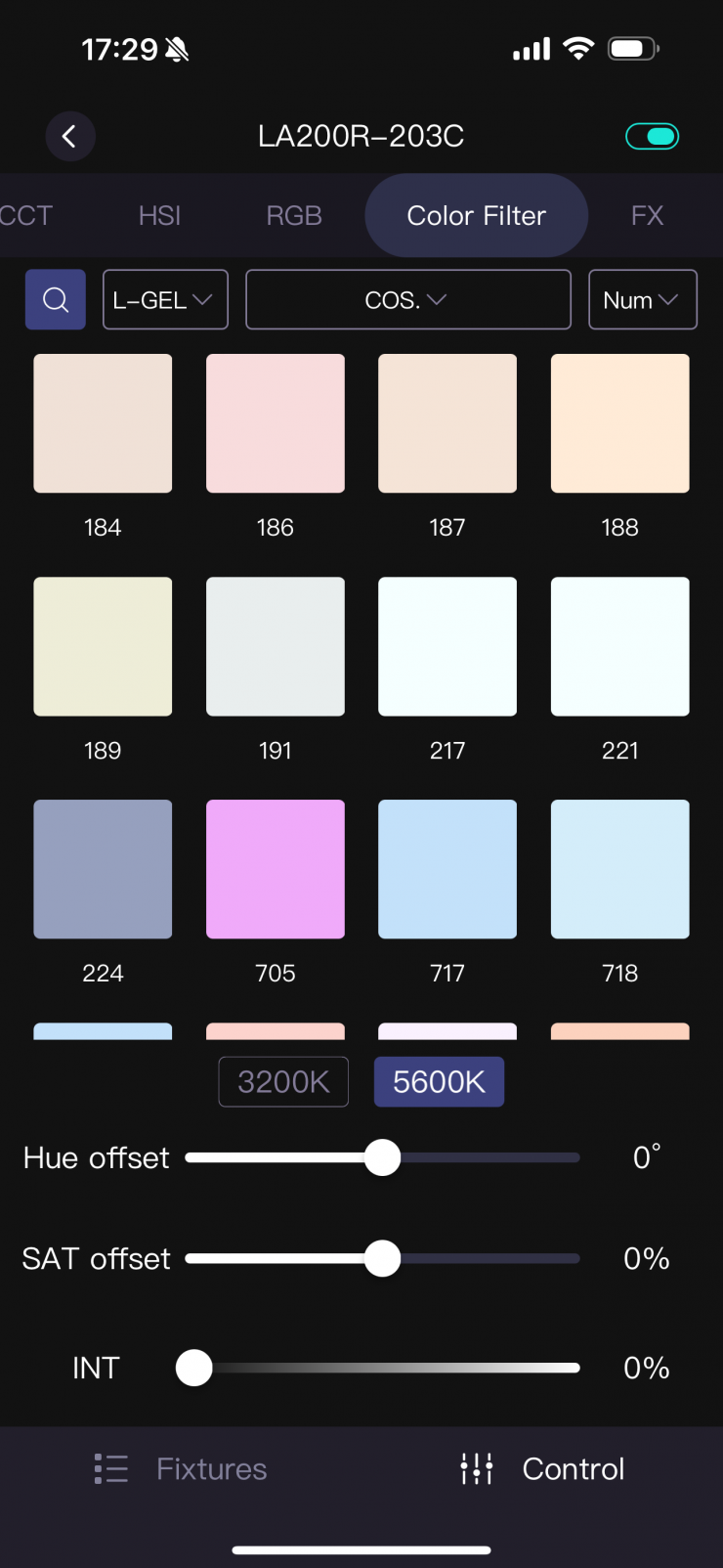
Task: Expand the L-GEL dropdown
Action: pyautogui.click(x=165, y=299)
